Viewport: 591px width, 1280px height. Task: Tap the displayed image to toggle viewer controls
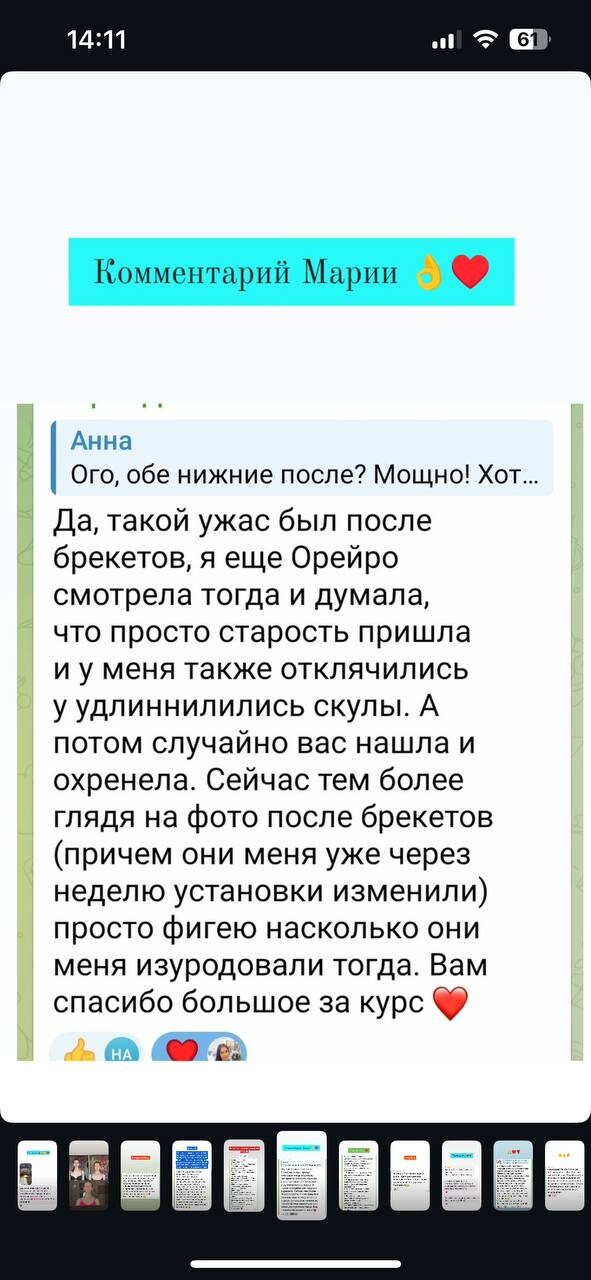point(295,596)
